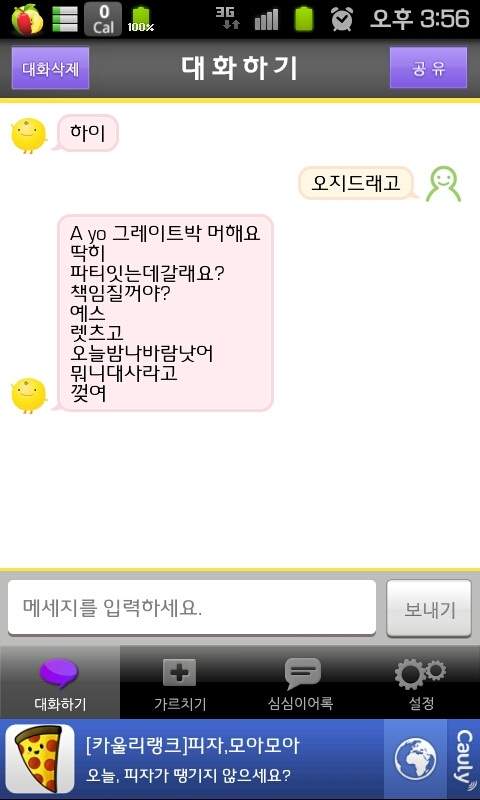
Task: Switch to the 대화하기 tab
Action: tap(60, 683)
